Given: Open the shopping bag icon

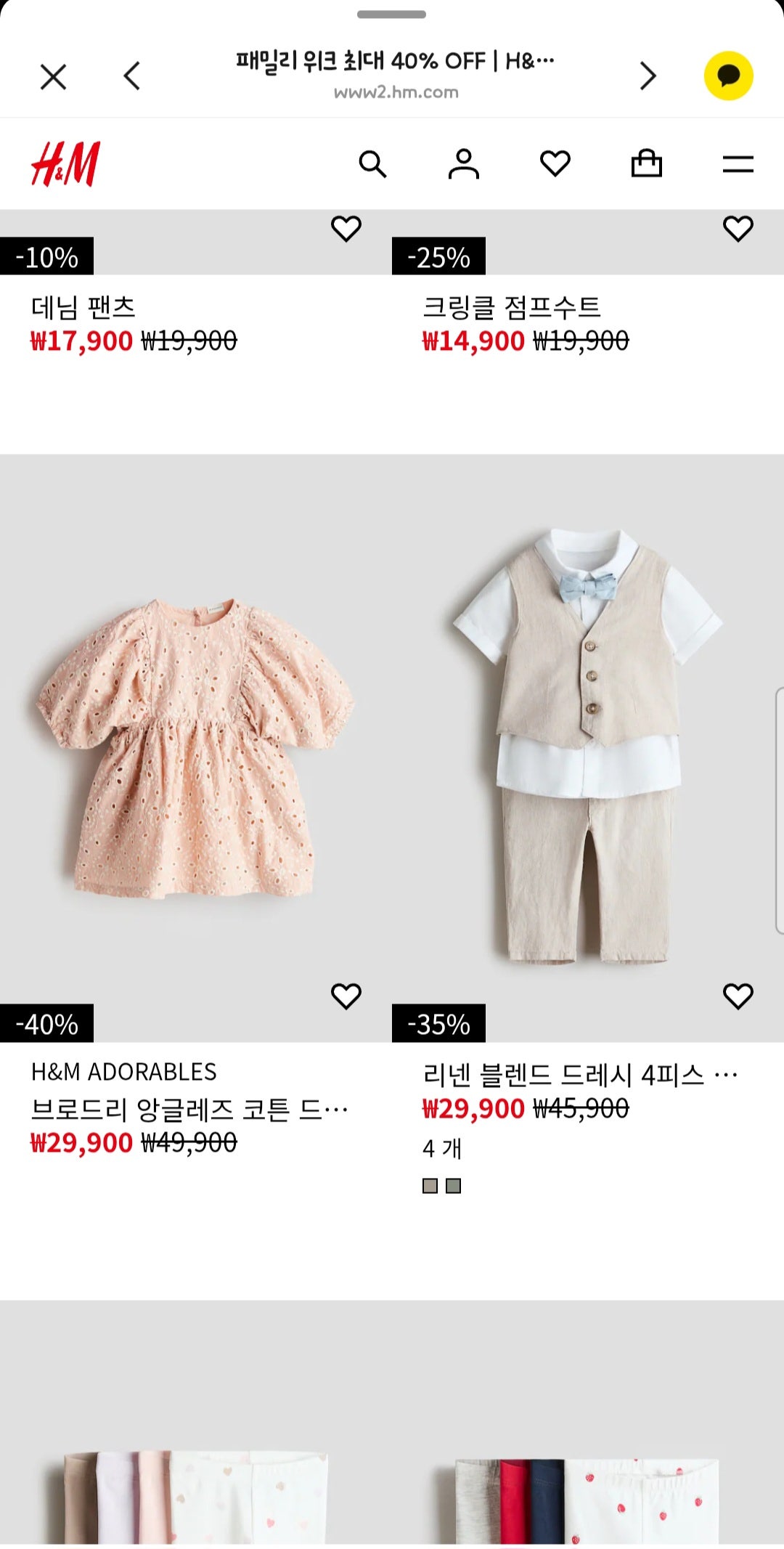Looking at the screenshot, I should [648, 164].
